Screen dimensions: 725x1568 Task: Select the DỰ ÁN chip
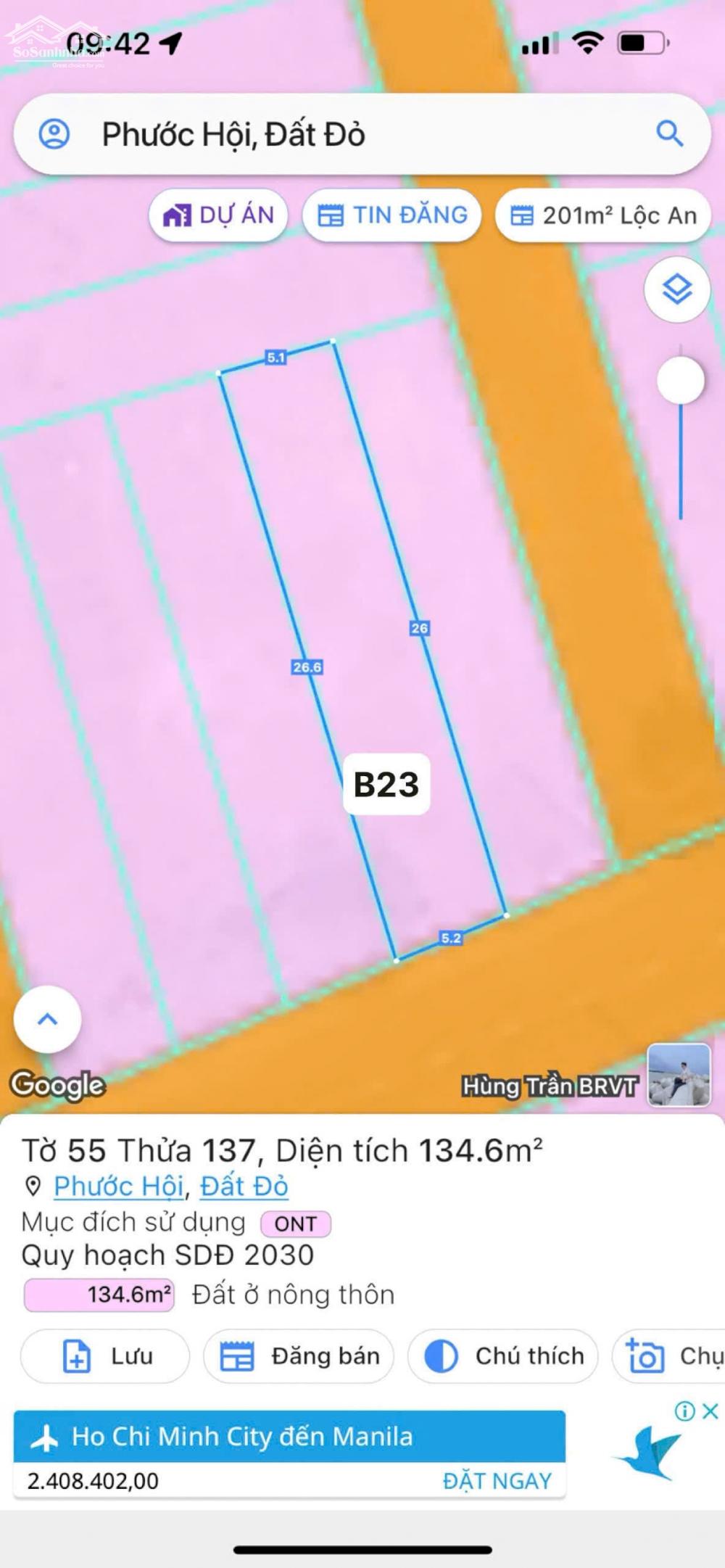pyautogui.click(x=219, y=215)
